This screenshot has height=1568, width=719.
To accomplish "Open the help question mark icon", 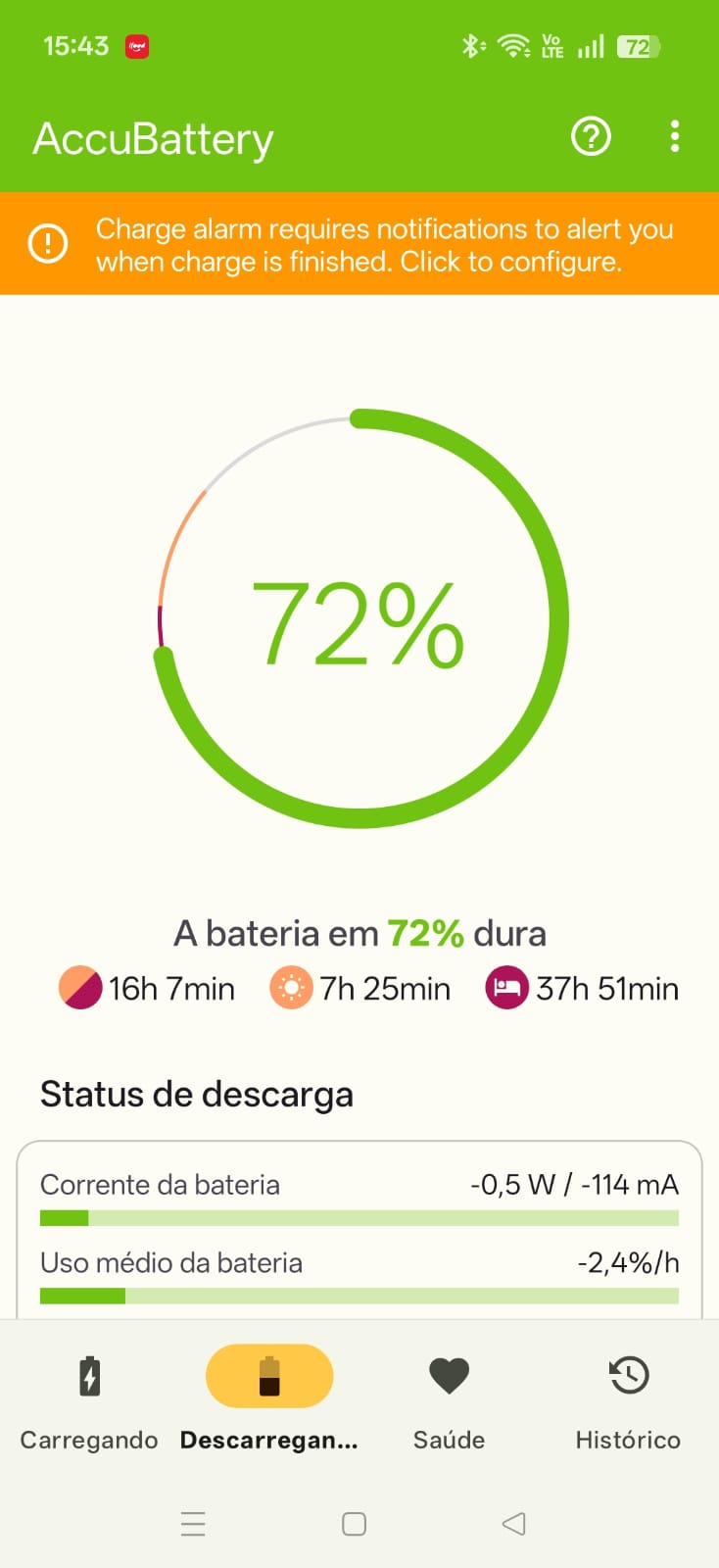I will tap(591, 137).
